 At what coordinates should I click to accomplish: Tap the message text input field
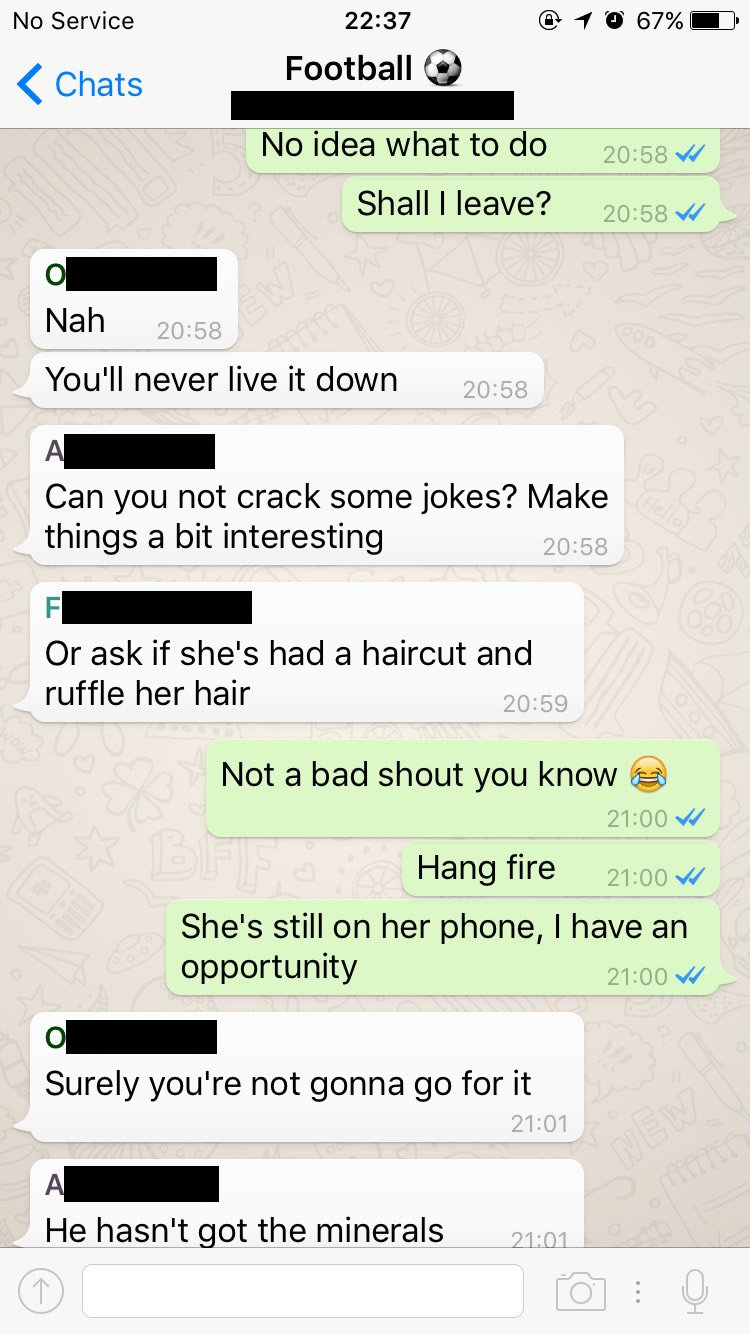(302, 1291)
